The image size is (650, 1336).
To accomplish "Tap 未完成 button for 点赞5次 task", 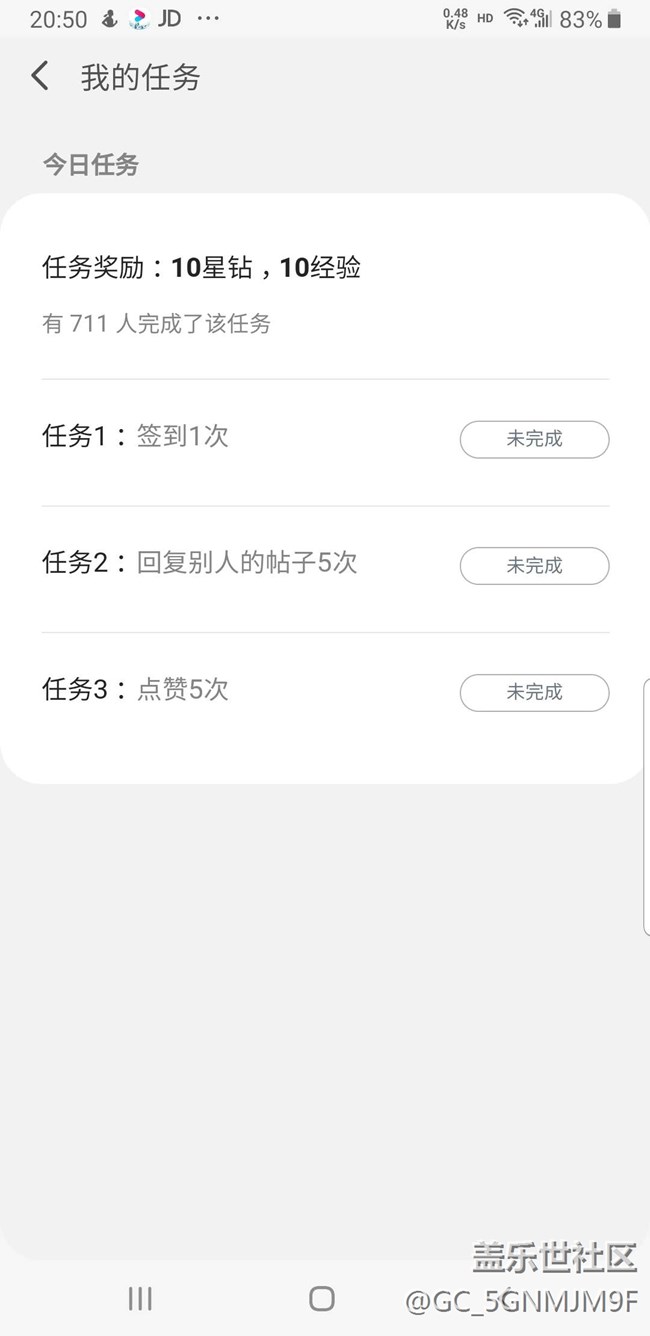I will click(534, 692).
